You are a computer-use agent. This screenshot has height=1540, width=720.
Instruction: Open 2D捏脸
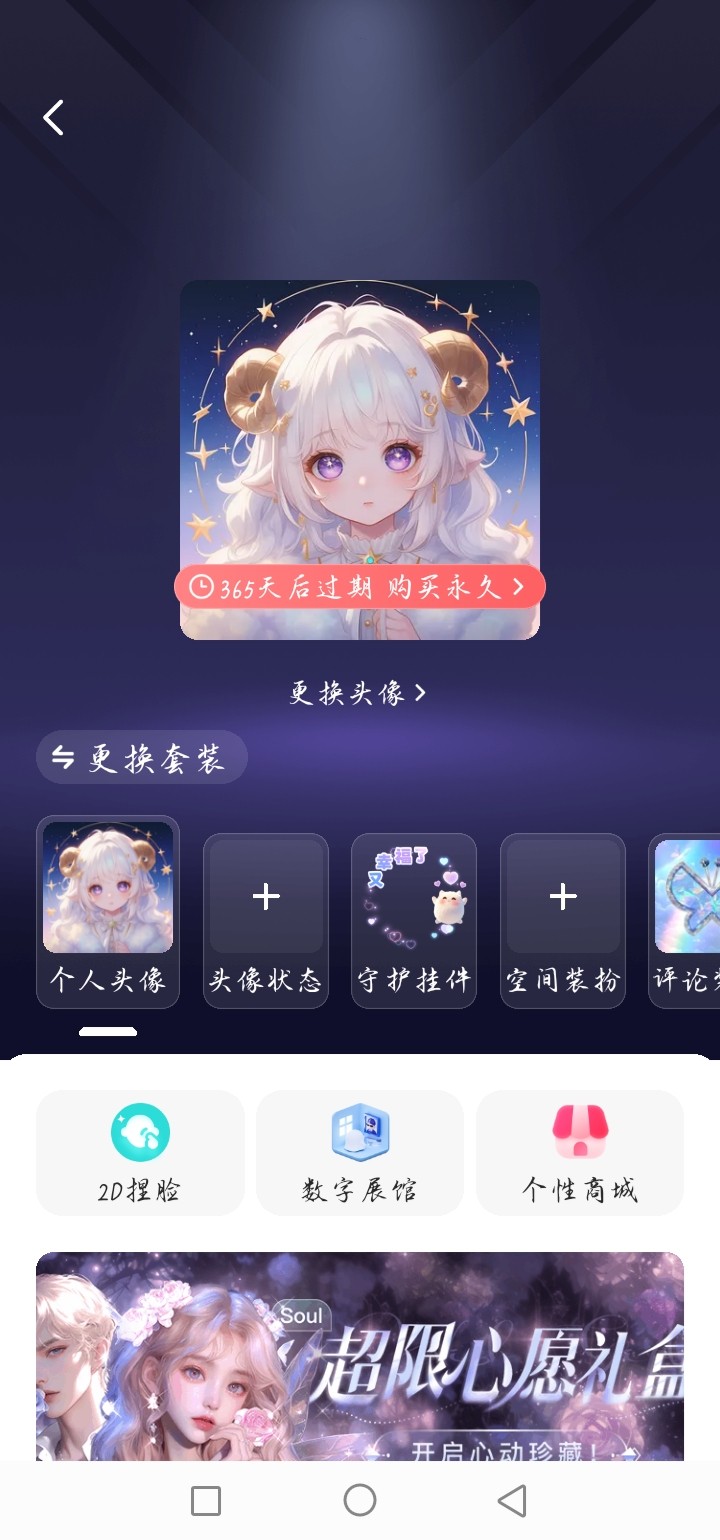pos(140,1152)
